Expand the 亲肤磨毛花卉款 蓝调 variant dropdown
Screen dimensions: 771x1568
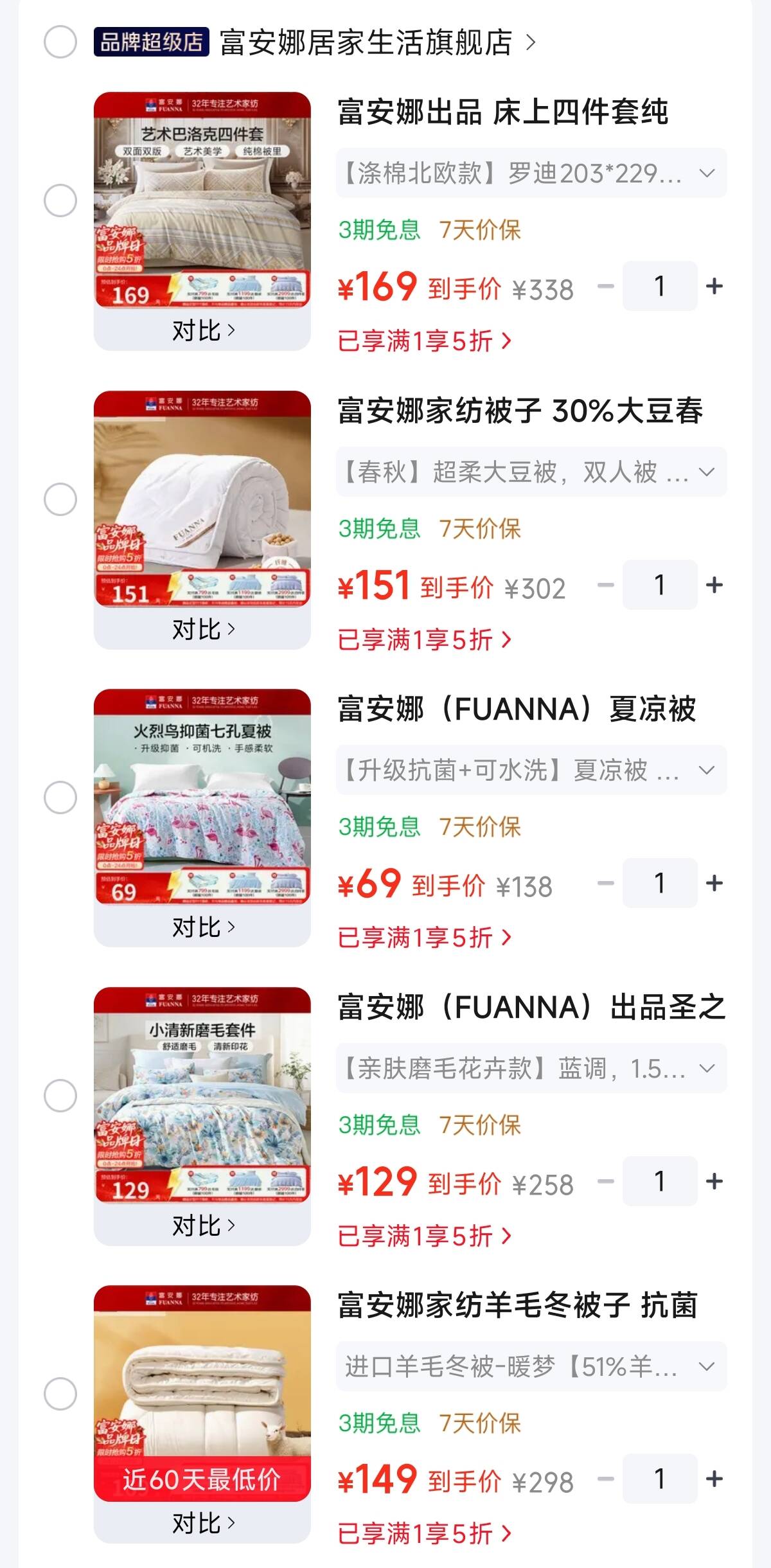click(531, 1069)
